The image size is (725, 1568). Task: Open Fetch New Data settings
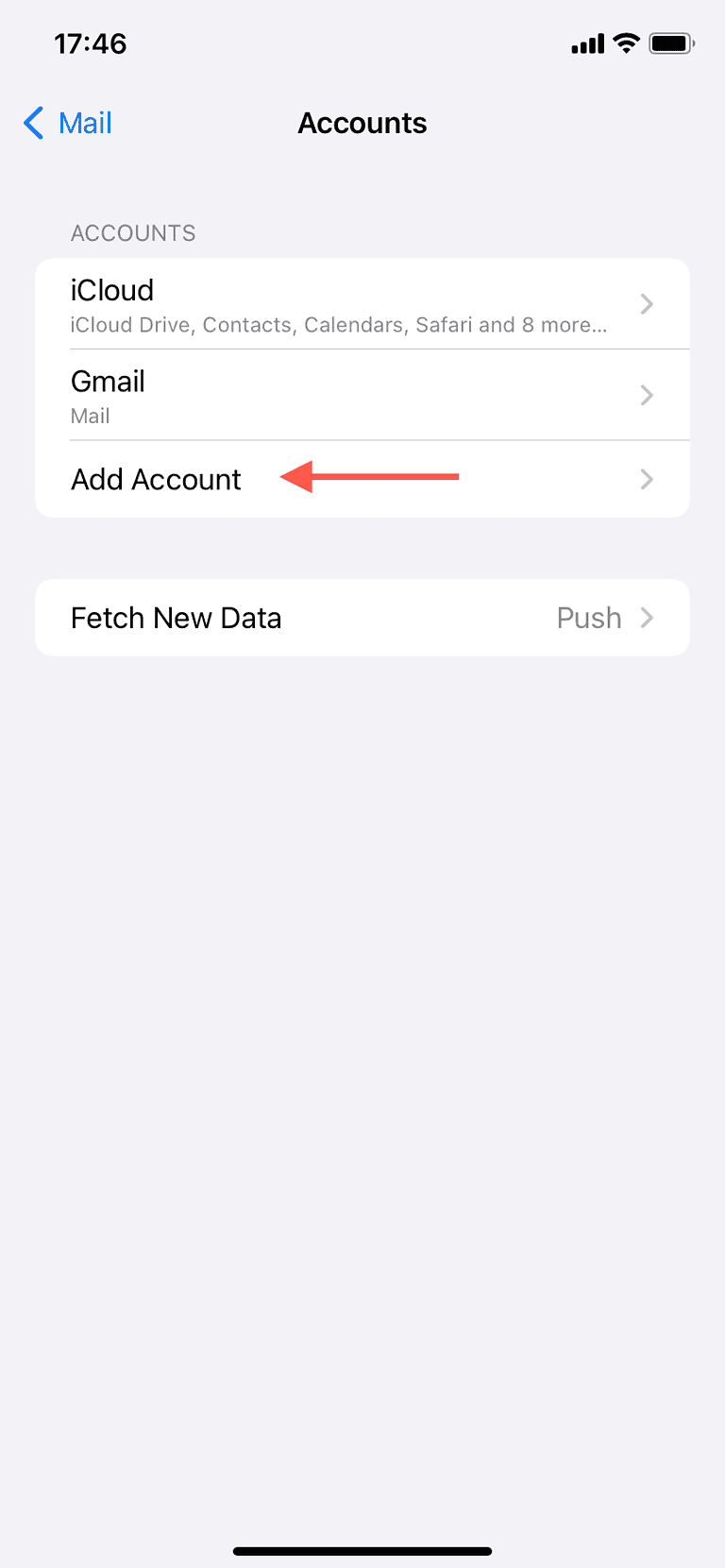(x=176, y=617)
